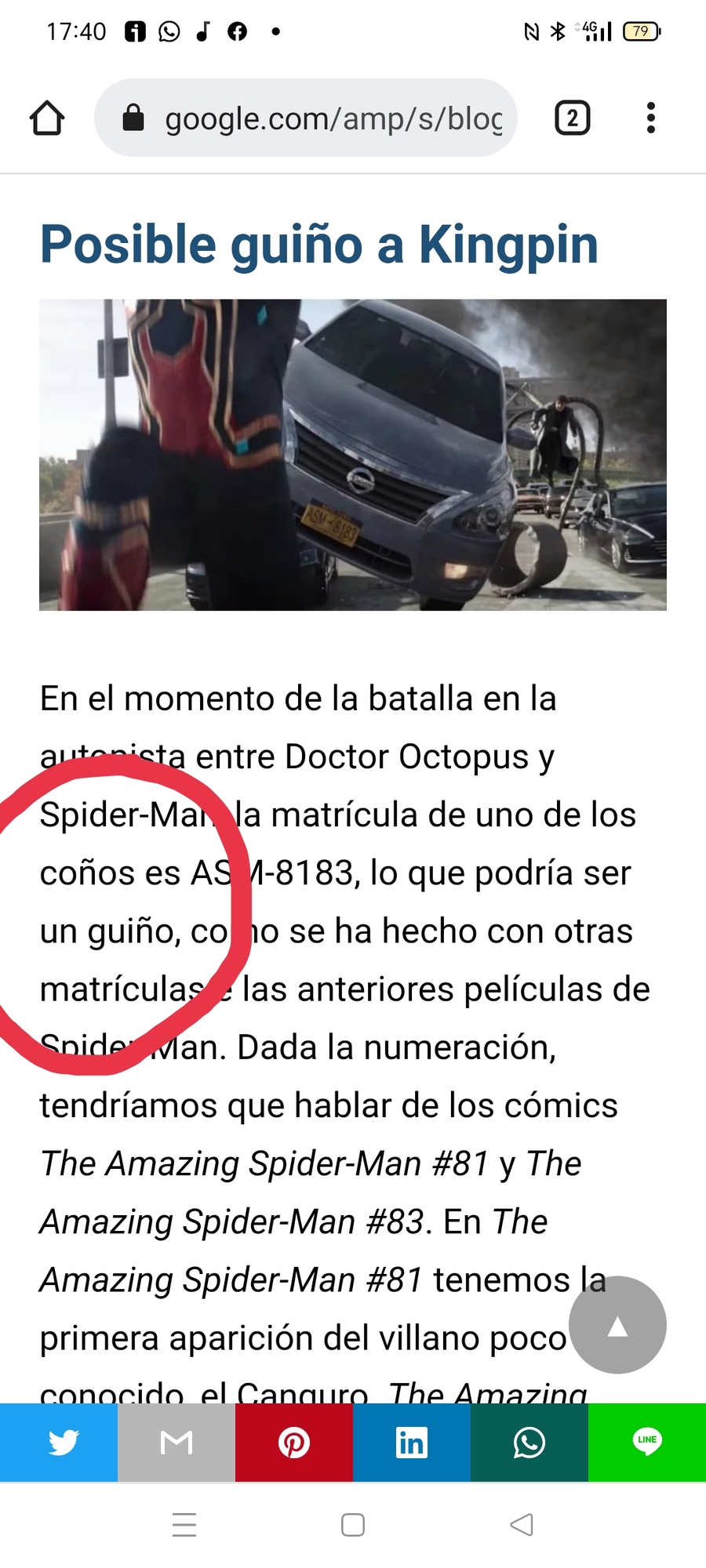Share the article via Gmail

click(176, 1442)
